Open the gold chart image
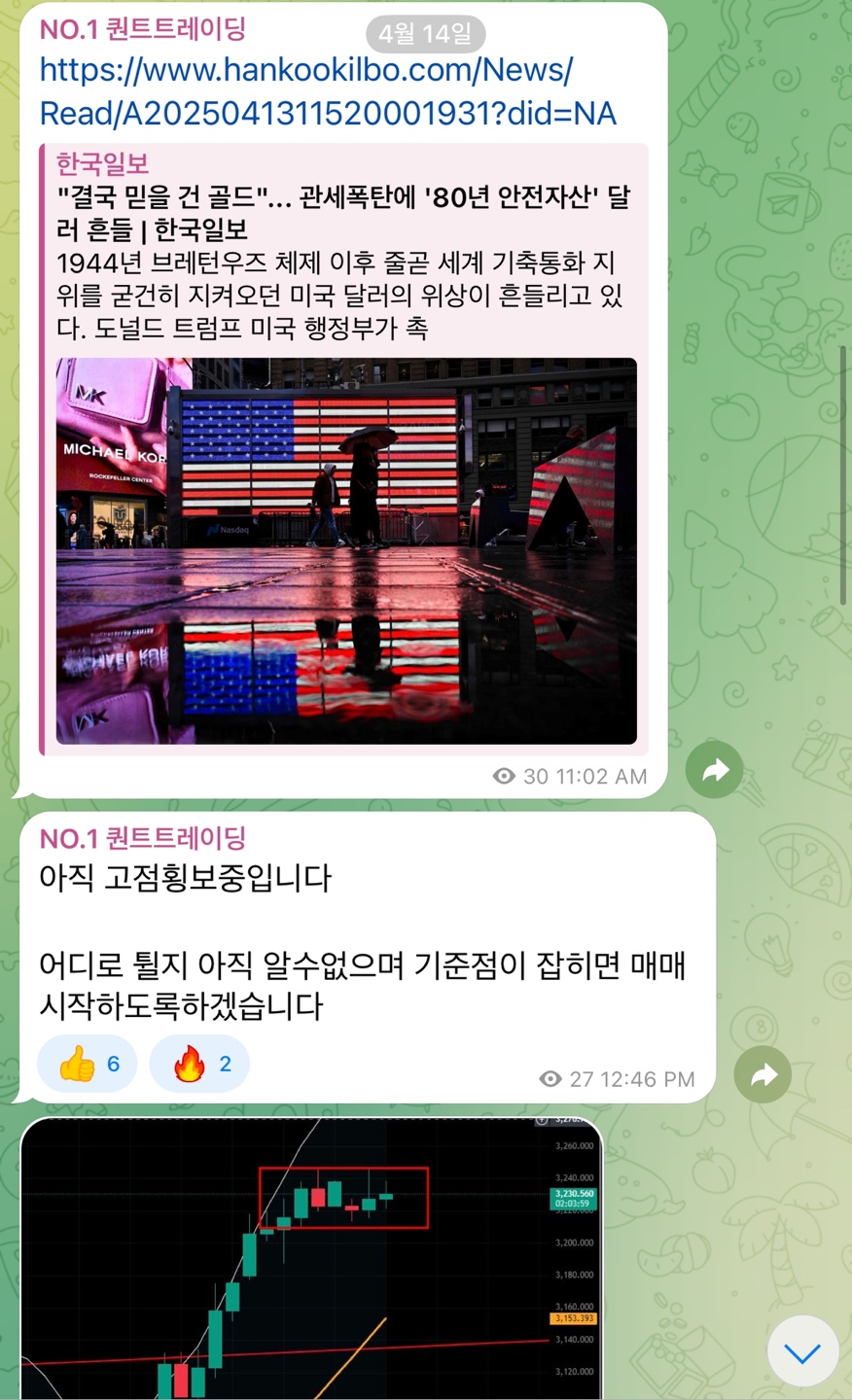 click(311, 1259)
